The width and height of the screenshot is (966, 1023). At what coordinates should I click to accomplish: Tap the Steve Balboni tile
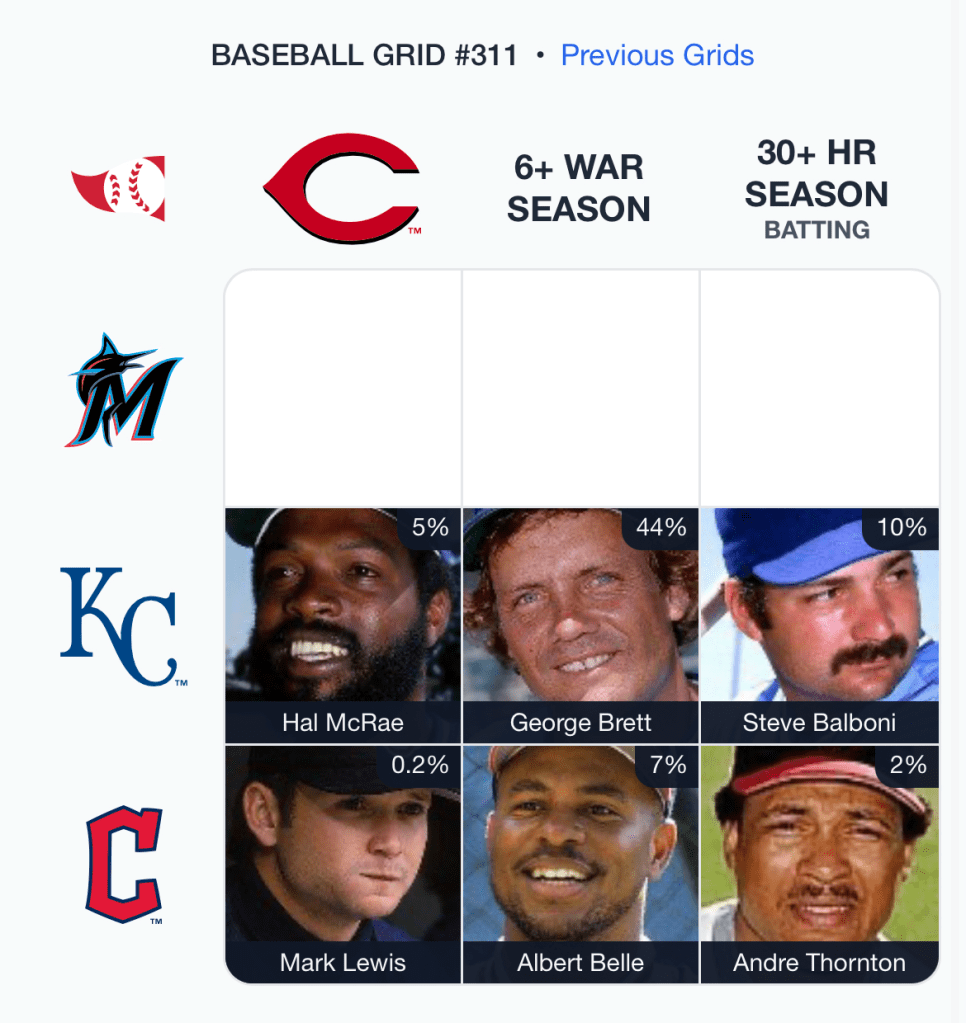pos(819,625)
